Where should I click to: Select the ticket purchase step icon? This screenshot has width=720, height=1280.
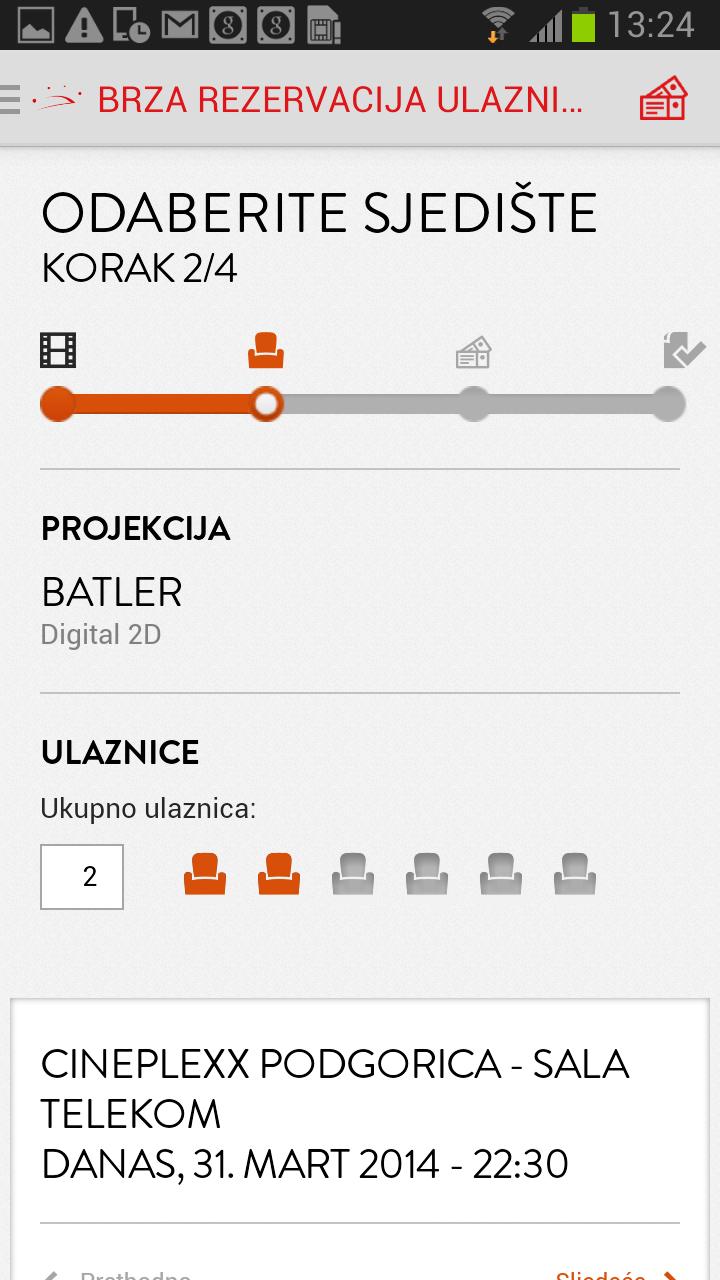[x=473, y=350]
